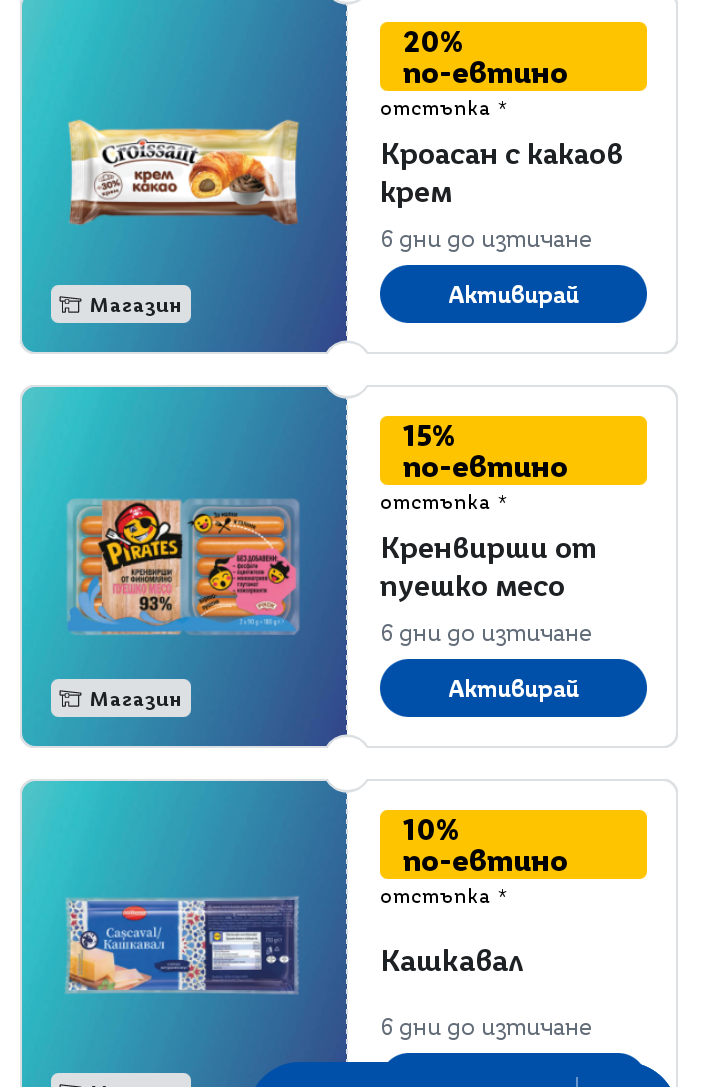Open the Pirates sausages coupon card
The image size is (709, 1087).
[x=184, y=566]
